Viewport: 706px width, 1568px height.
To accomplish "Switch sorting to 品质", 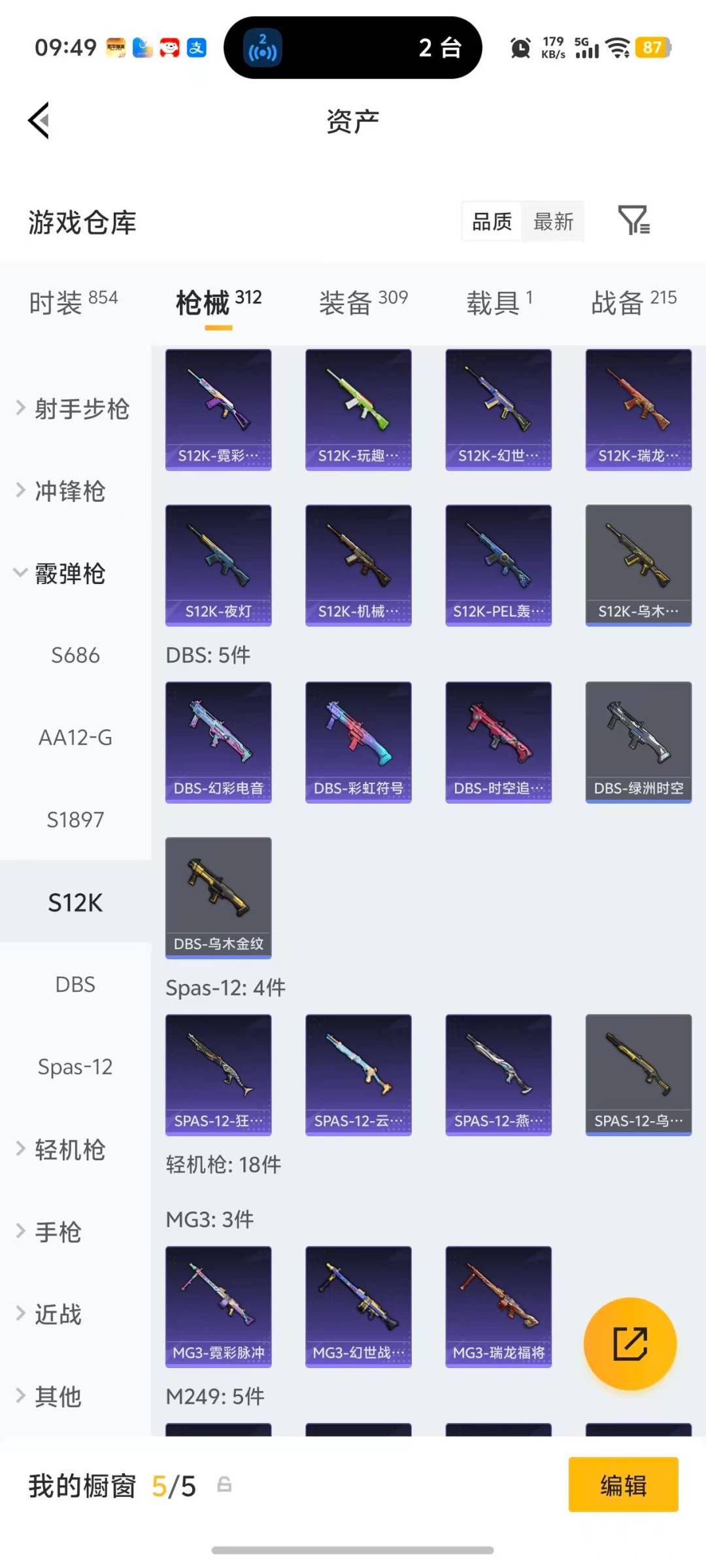I will tap(490, 222).
